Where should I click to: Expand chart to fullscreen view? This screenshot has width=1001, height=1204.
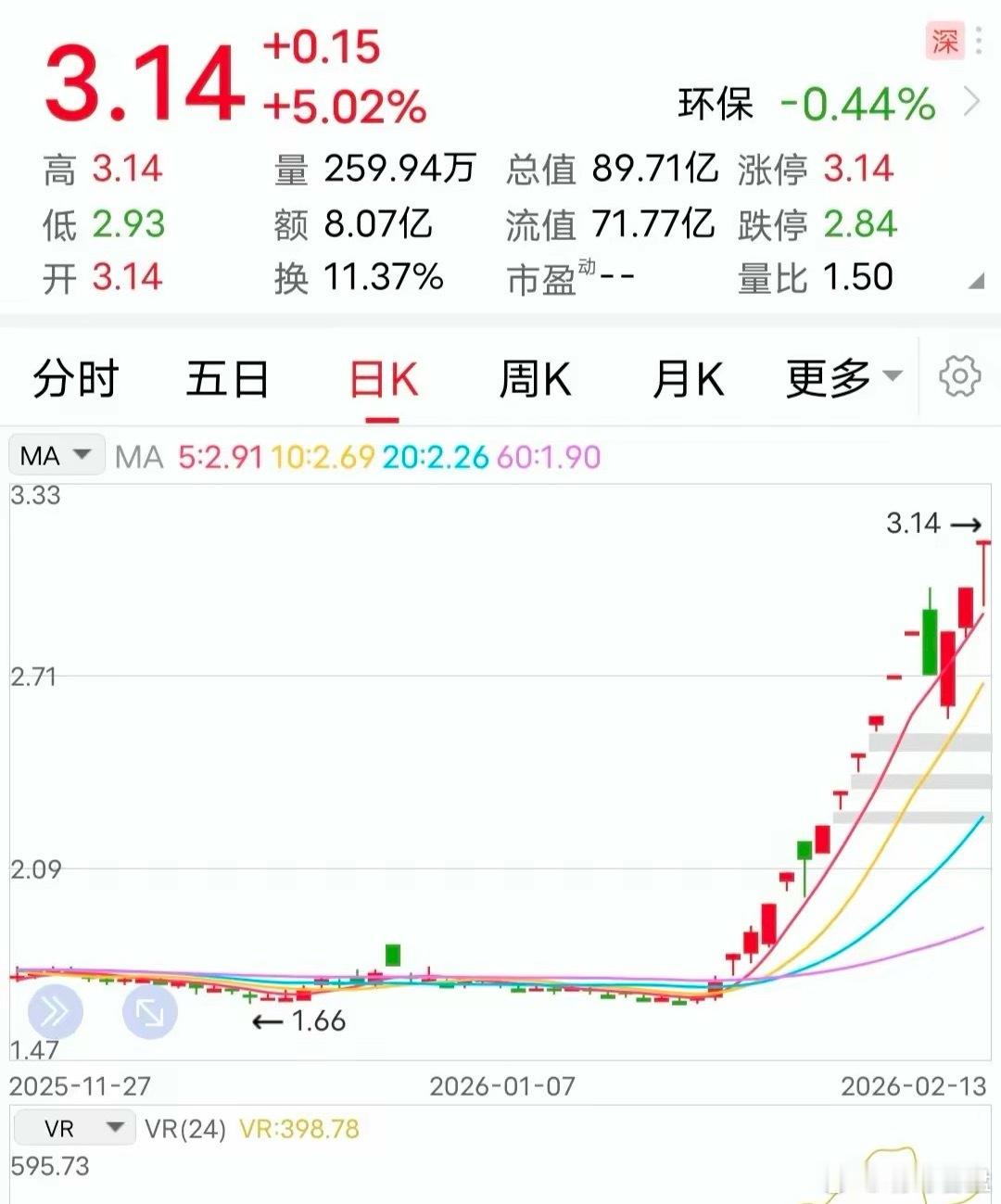point(149,1010)
